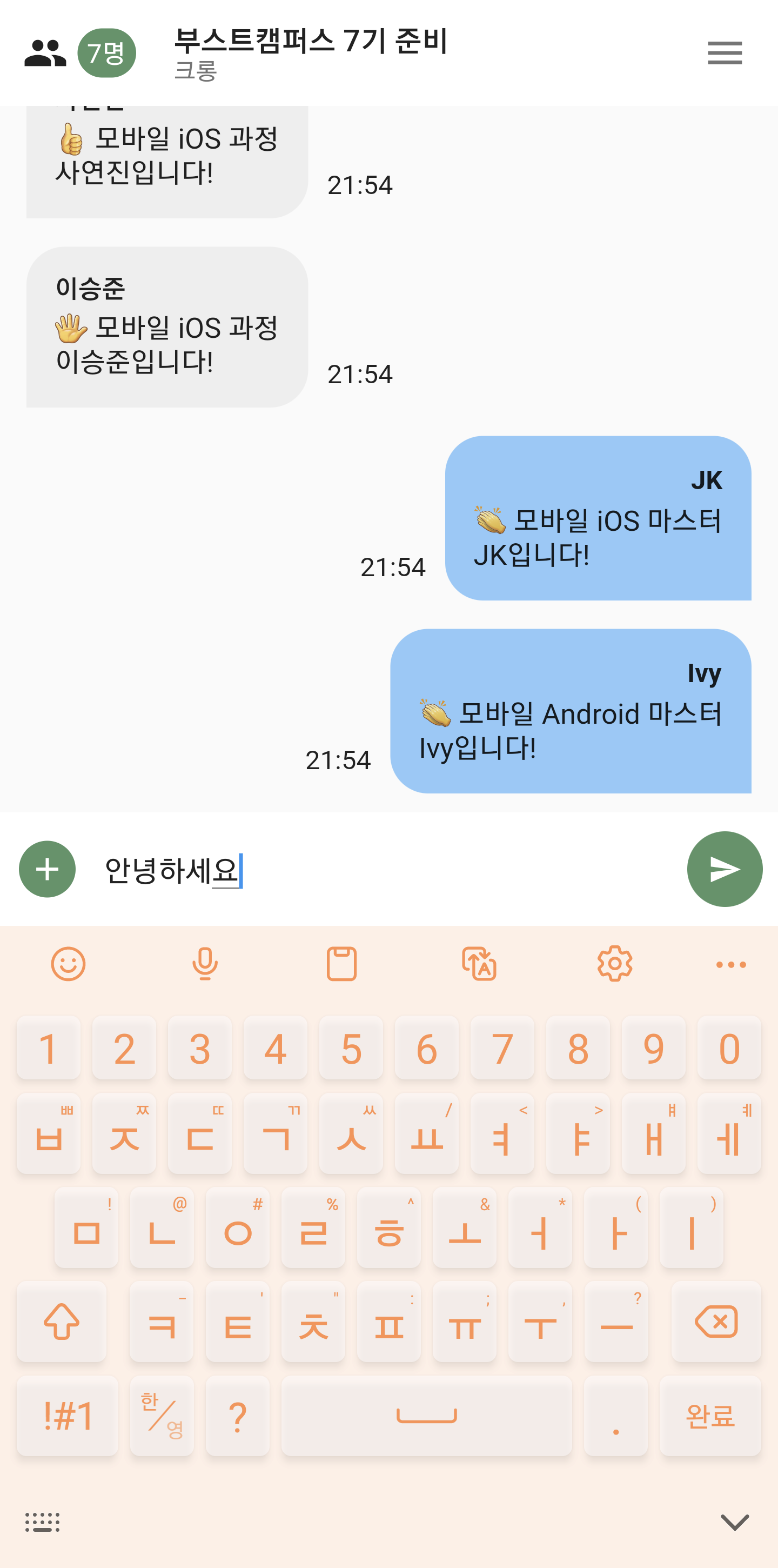Screen dimensions: 778x1568
Task: Tap the space bar
Action: pyautogui.click(x=426, y=1415)
